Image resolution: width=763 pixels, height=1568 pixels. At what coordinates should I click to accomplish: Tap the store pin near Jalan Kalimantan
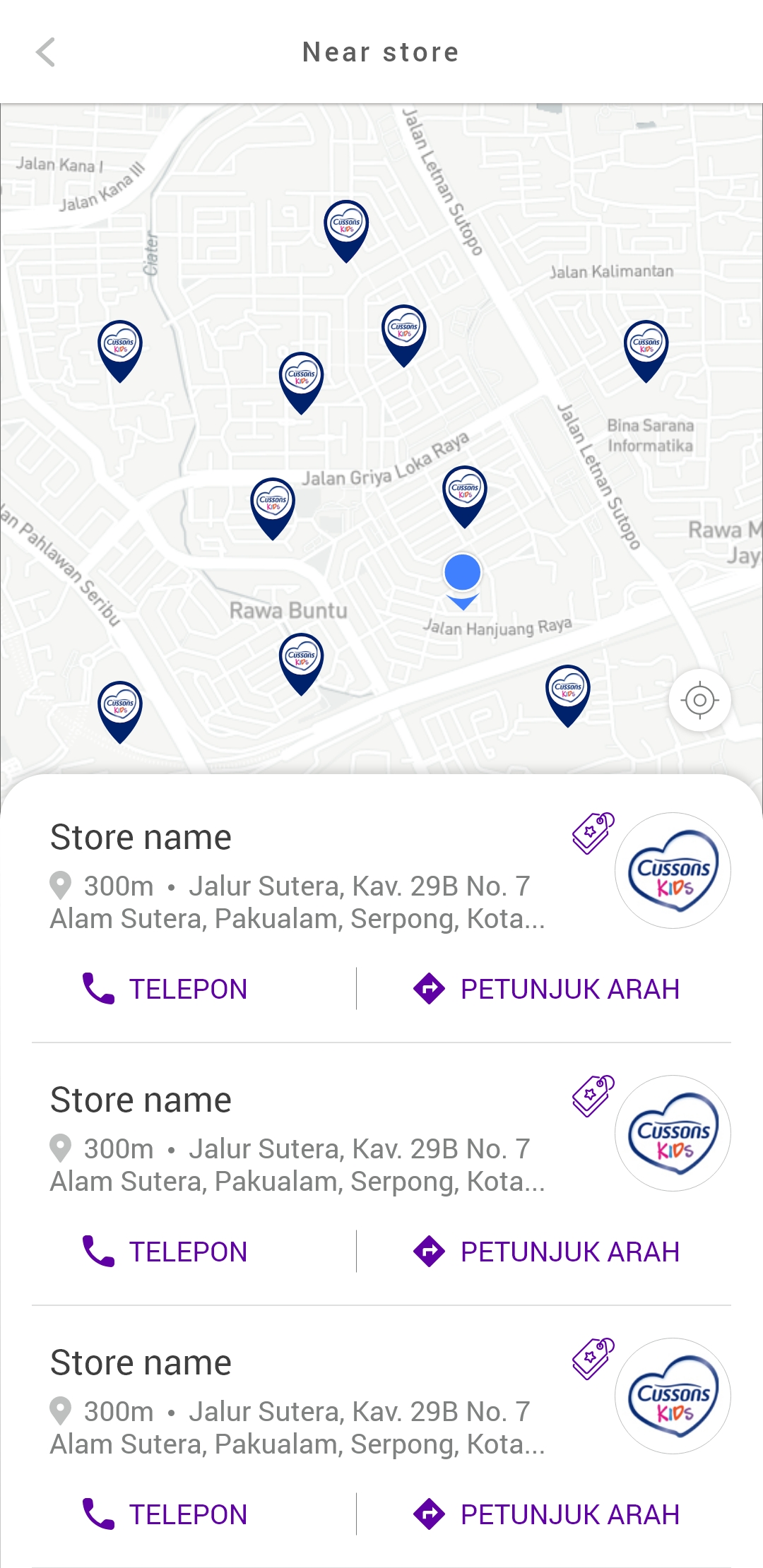646,345
